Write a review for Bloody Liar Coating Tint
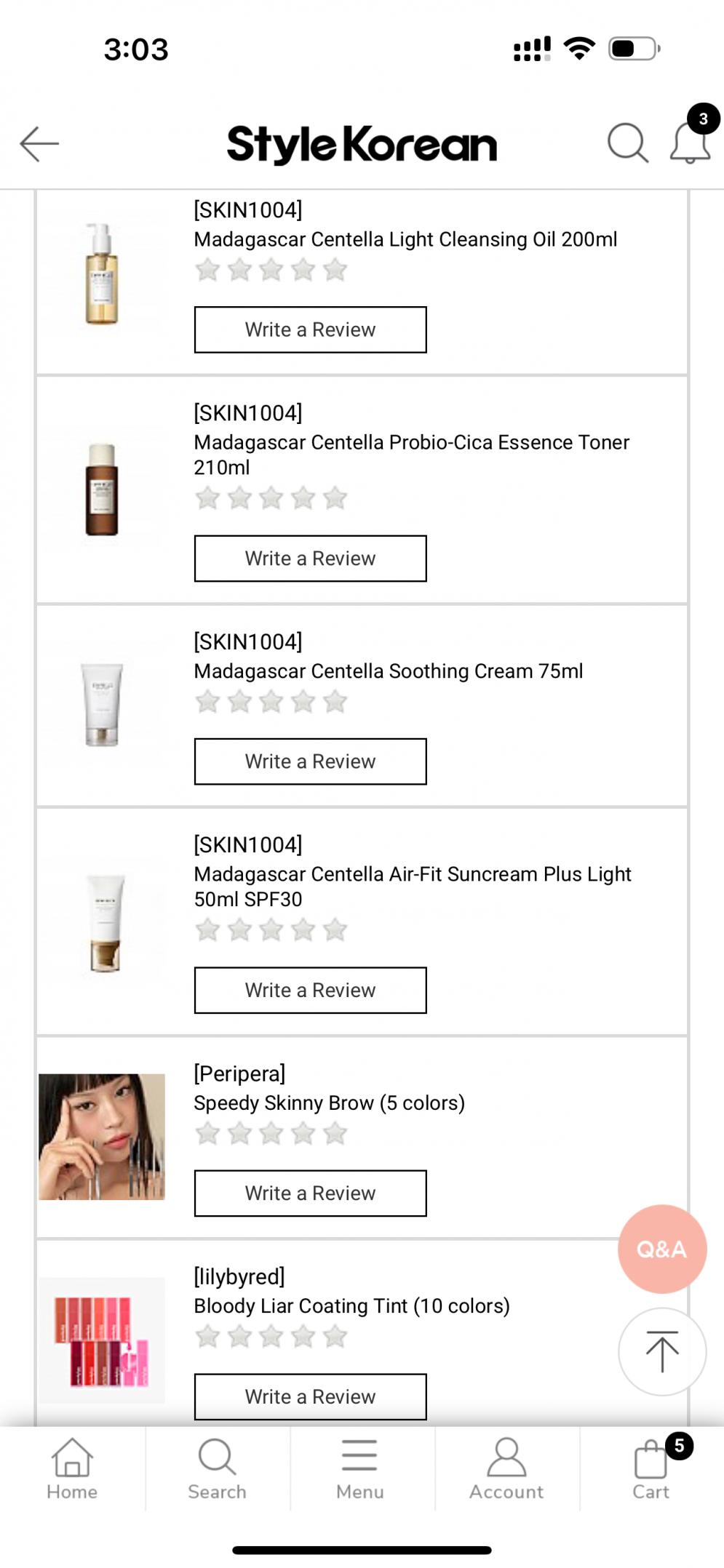Image resolution: width=724 pixels, height=1568 pixels. pos(310,1396)
